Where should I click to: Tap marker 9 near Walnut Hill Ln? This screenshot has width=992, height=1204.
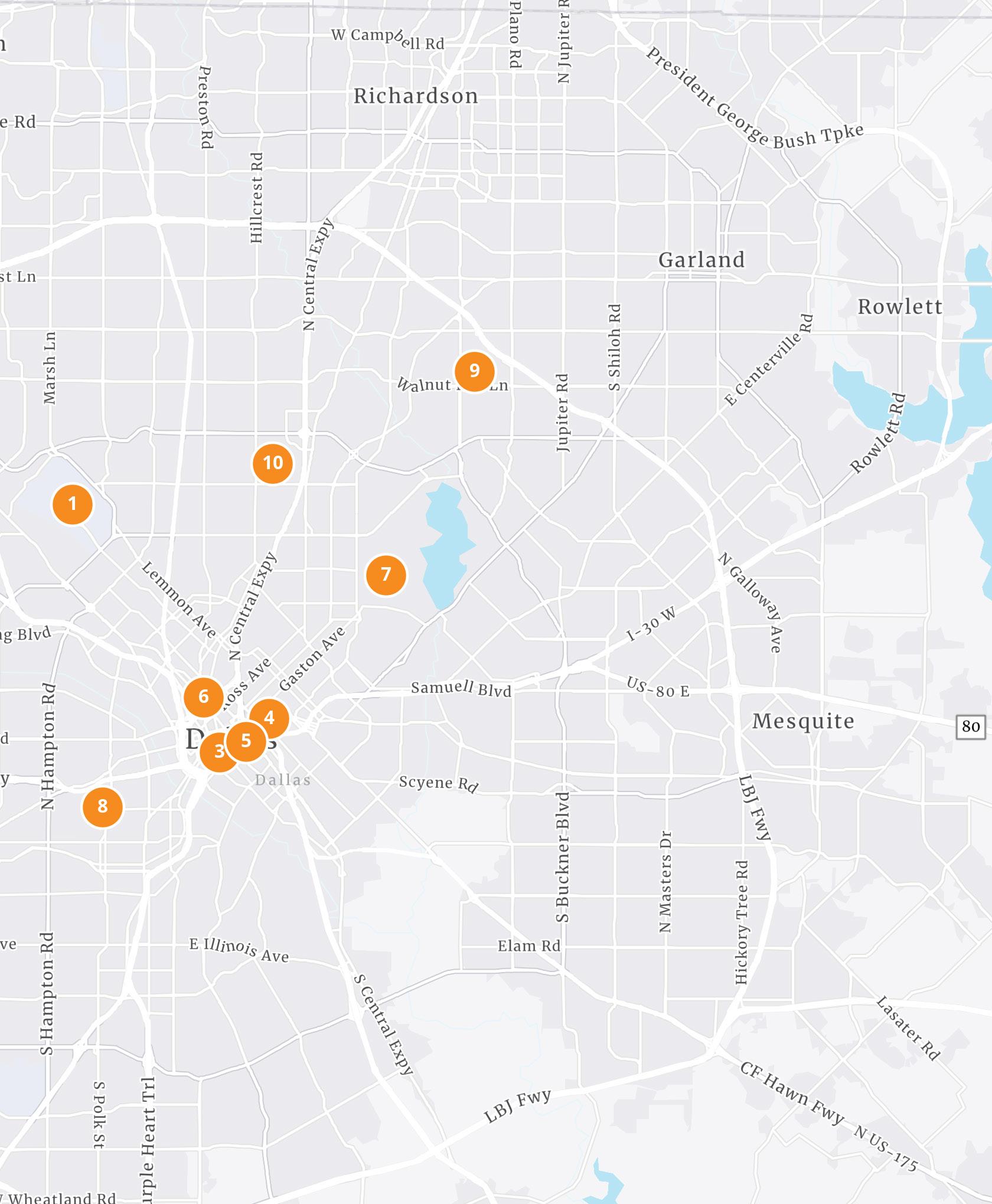475,371
